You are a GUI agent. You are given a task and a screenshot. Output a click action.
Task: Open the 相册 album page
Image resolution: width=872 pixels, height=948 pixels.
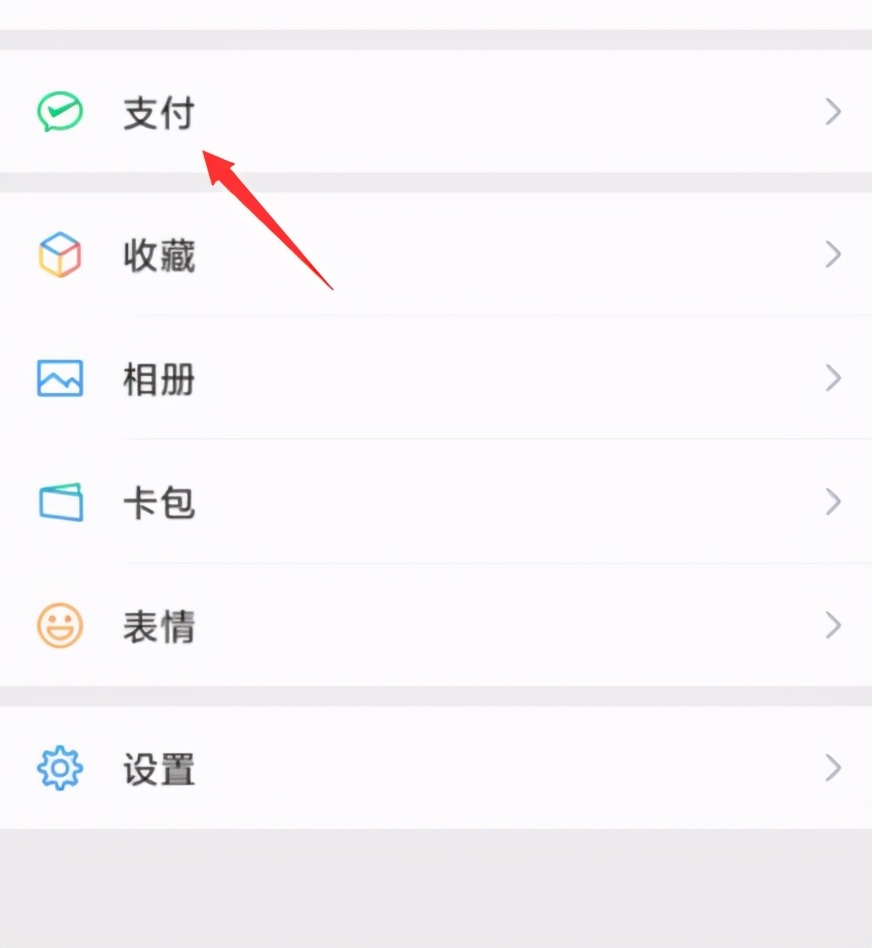tap(157, 378)
